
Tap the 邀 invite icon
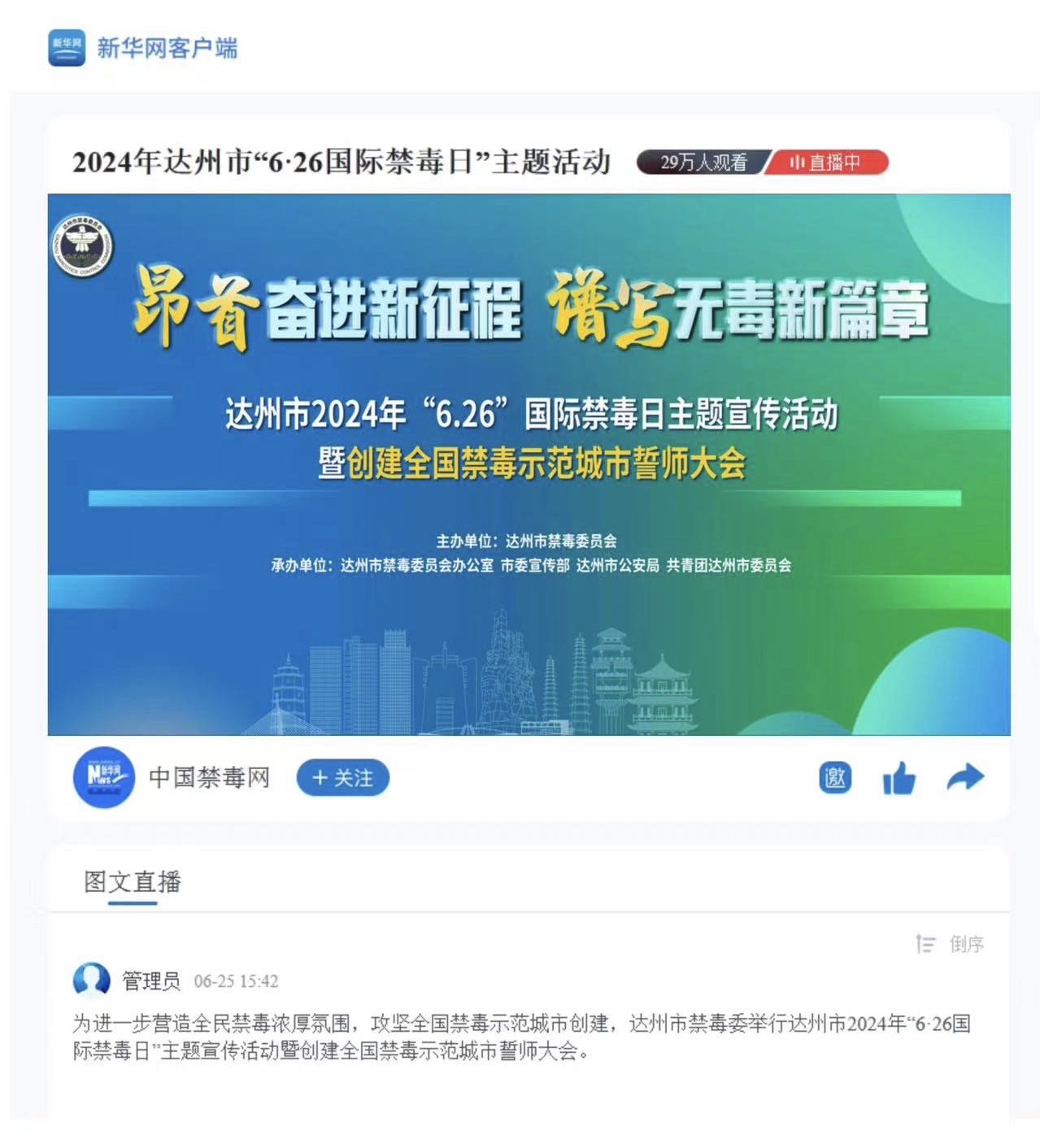click(x=835, y=778)
